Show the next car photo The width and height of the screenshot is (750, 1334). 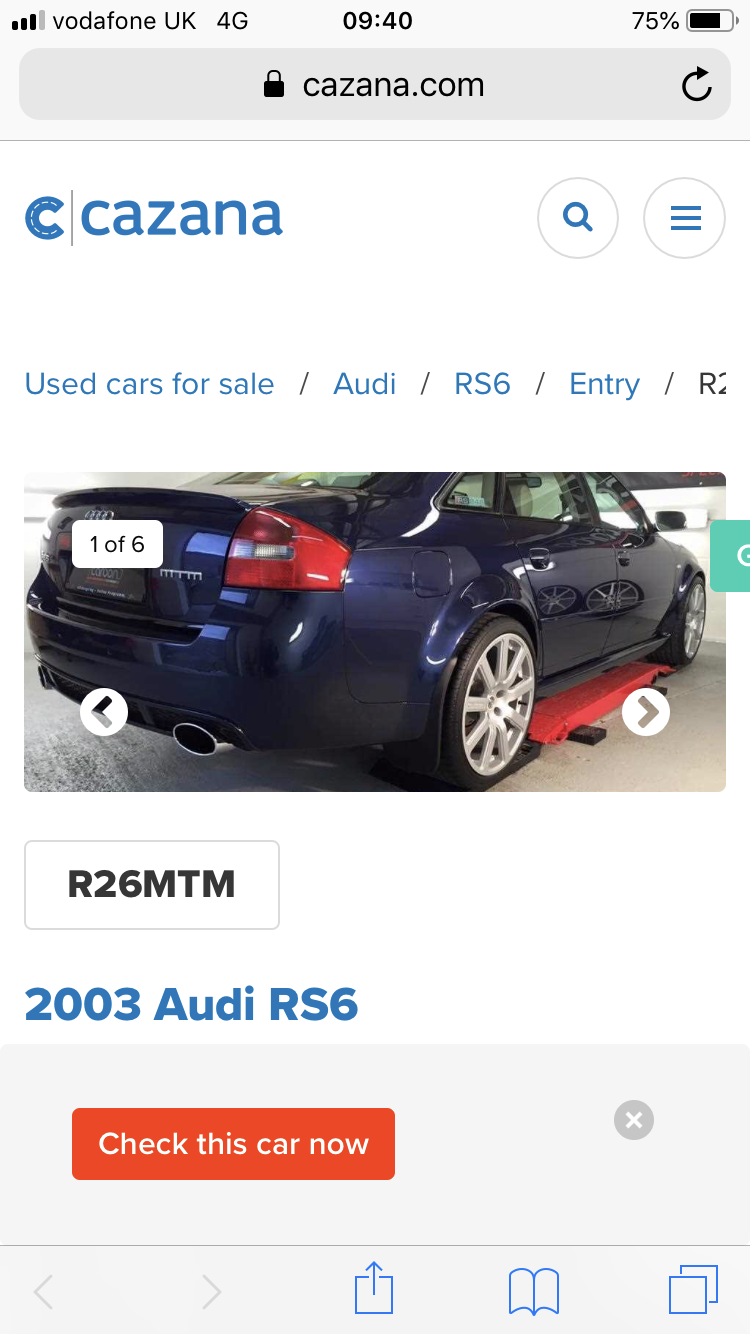click(646, 712)
